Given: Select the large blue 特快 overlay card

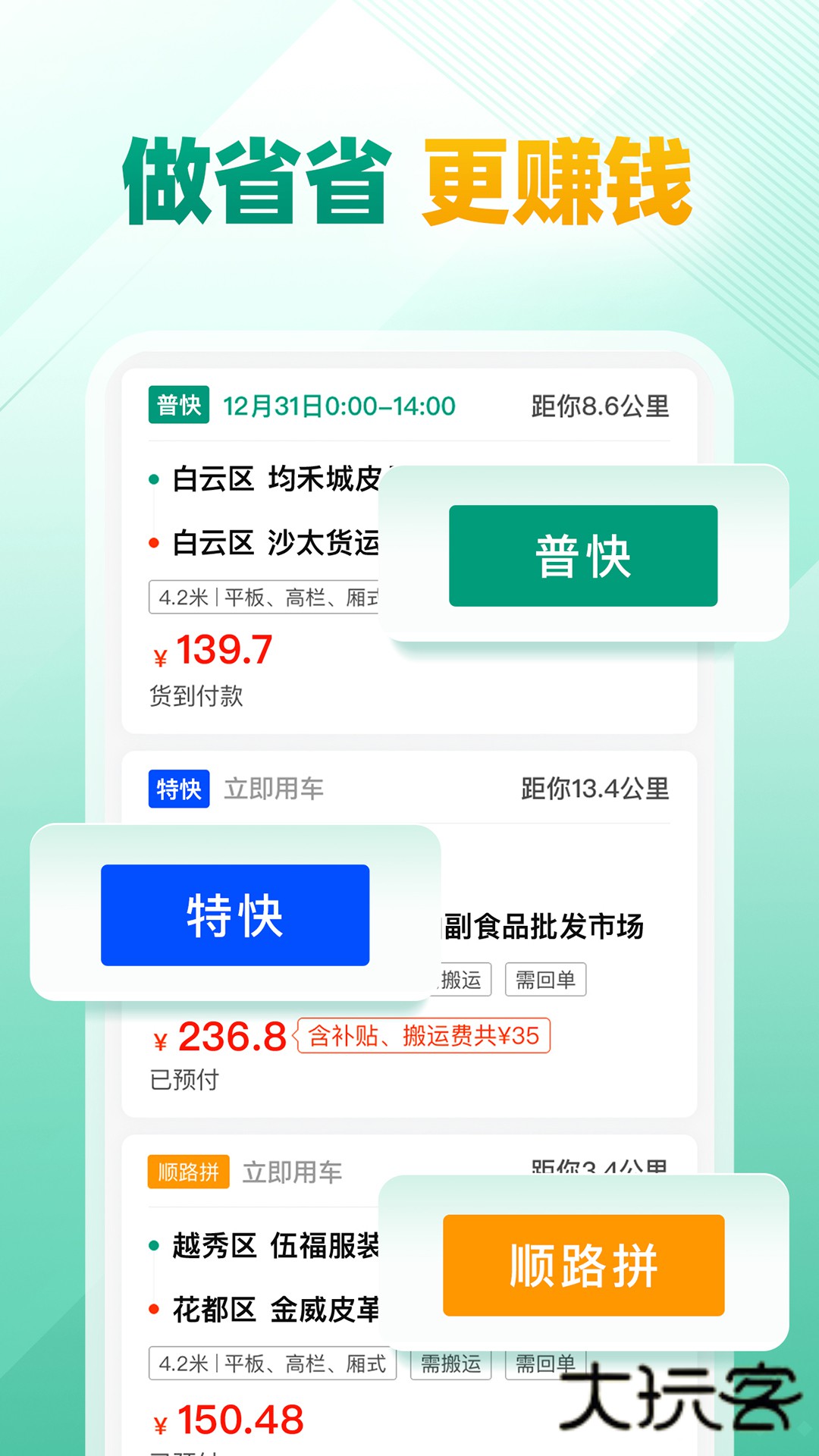Looking at the screenshot, I should click(x=234, y=916).
